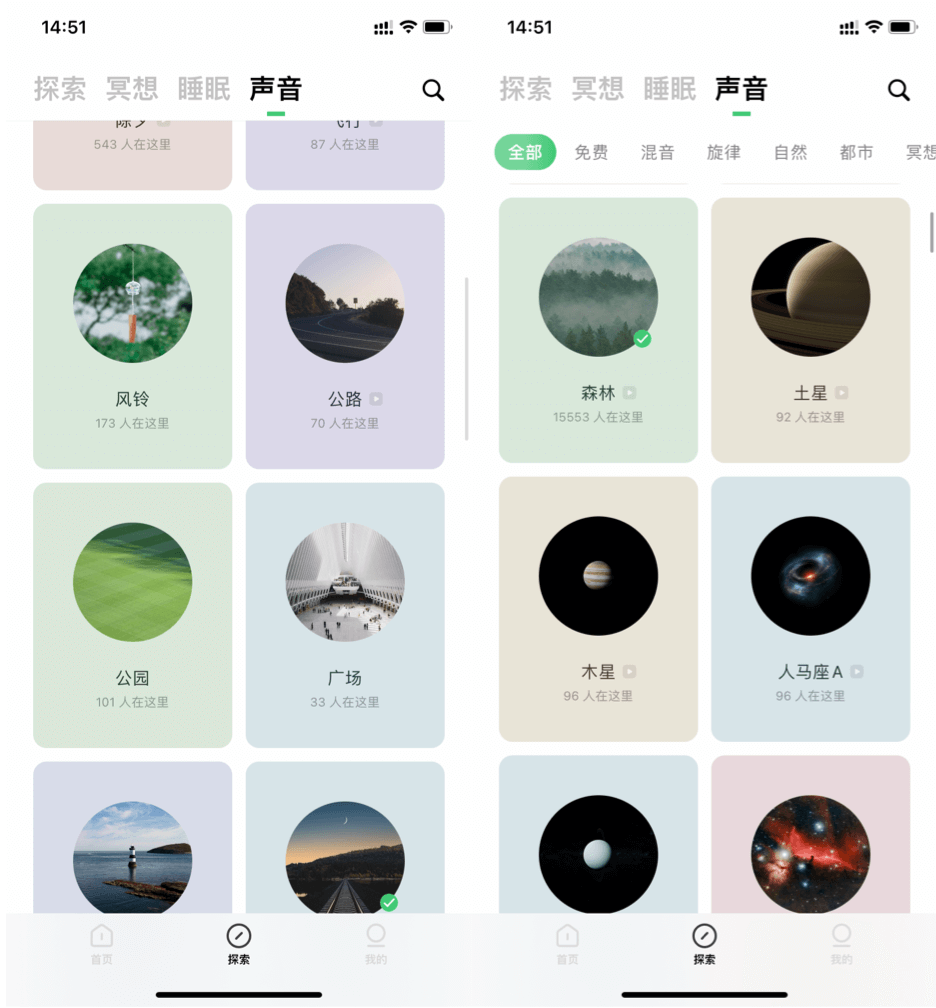
Task: Play the 木星 sound card
Action: (598, 609)
